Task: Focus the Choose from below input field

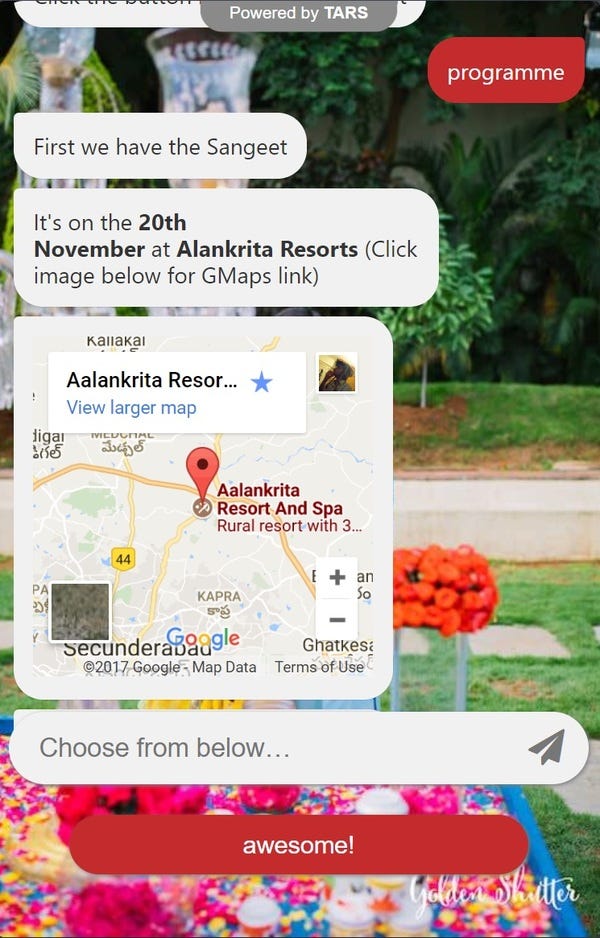Action: (x=270, y=748)
